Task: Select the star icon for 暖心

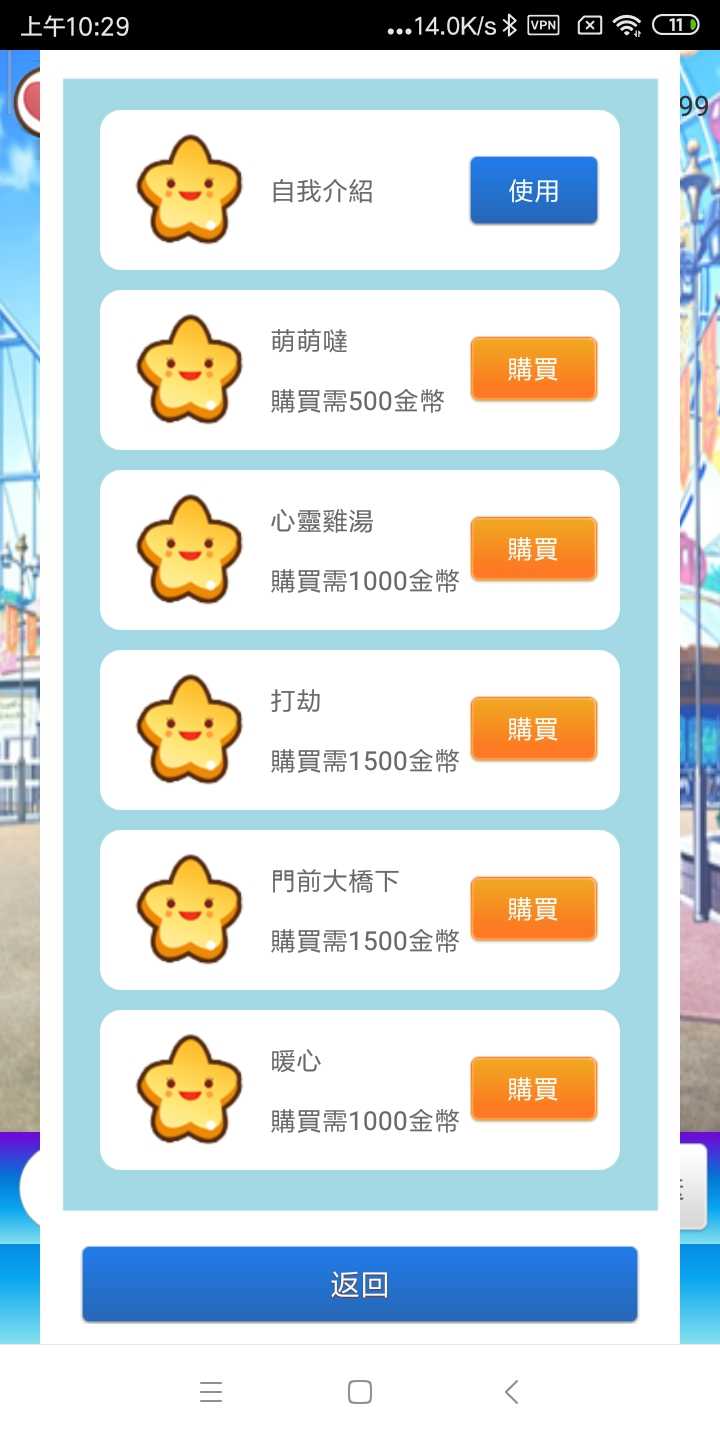Action: [188, 1090]
